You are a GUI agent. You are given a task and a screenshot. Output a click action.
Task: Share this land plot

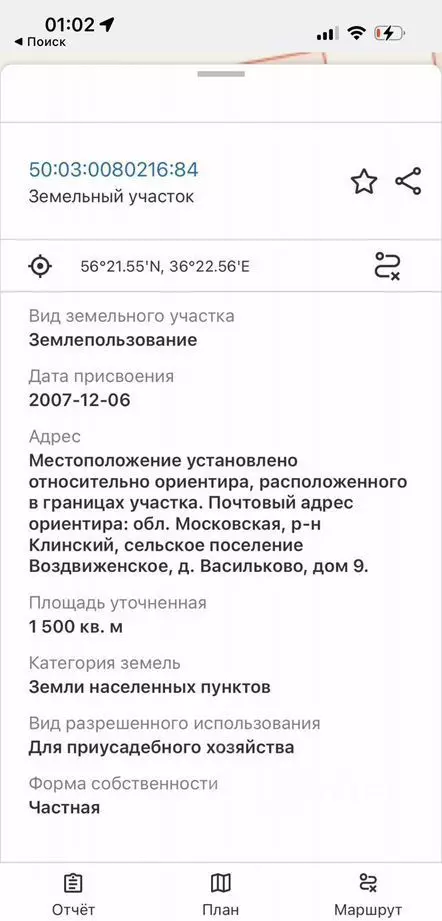[x=408, y=181]
